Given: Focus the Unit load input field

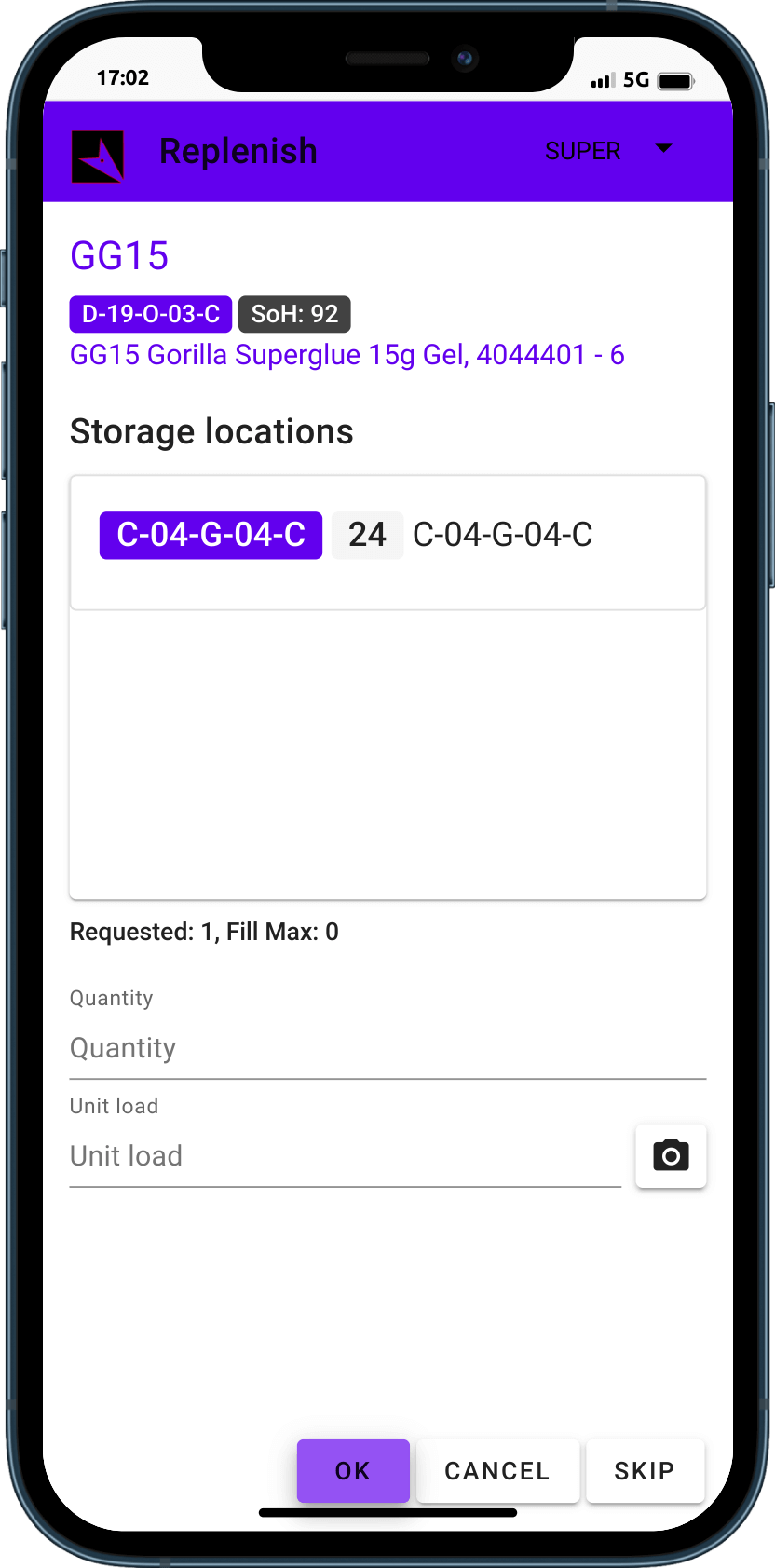Looking at the screenshot, I should 345,1156.
